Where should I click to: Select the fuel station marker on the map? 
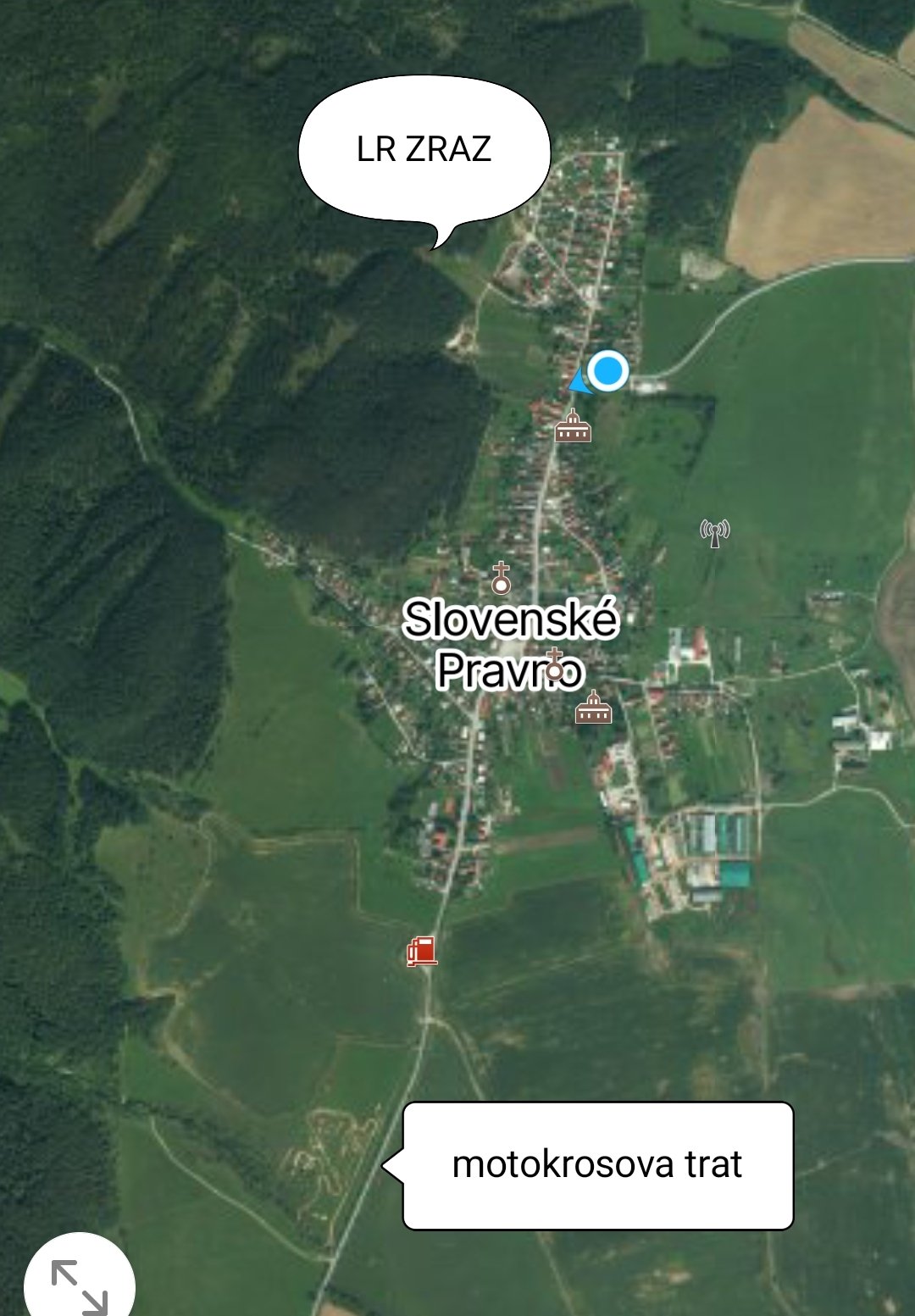[x=422, y=951]
